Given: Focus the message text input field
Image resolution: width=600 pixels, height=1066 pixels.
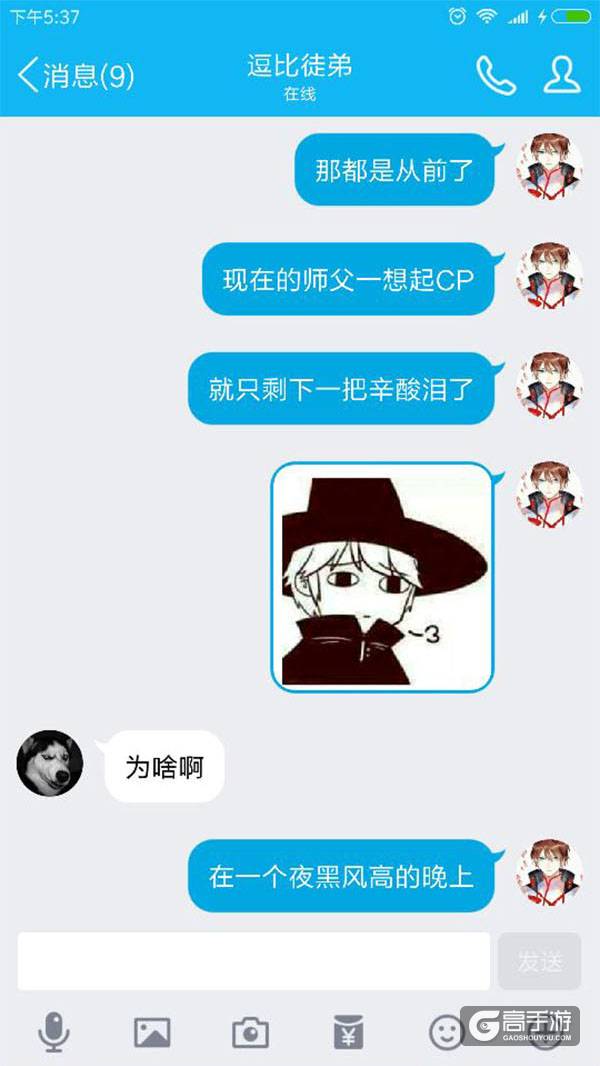Looking at the screenshot, I should (x=254, y=961).
